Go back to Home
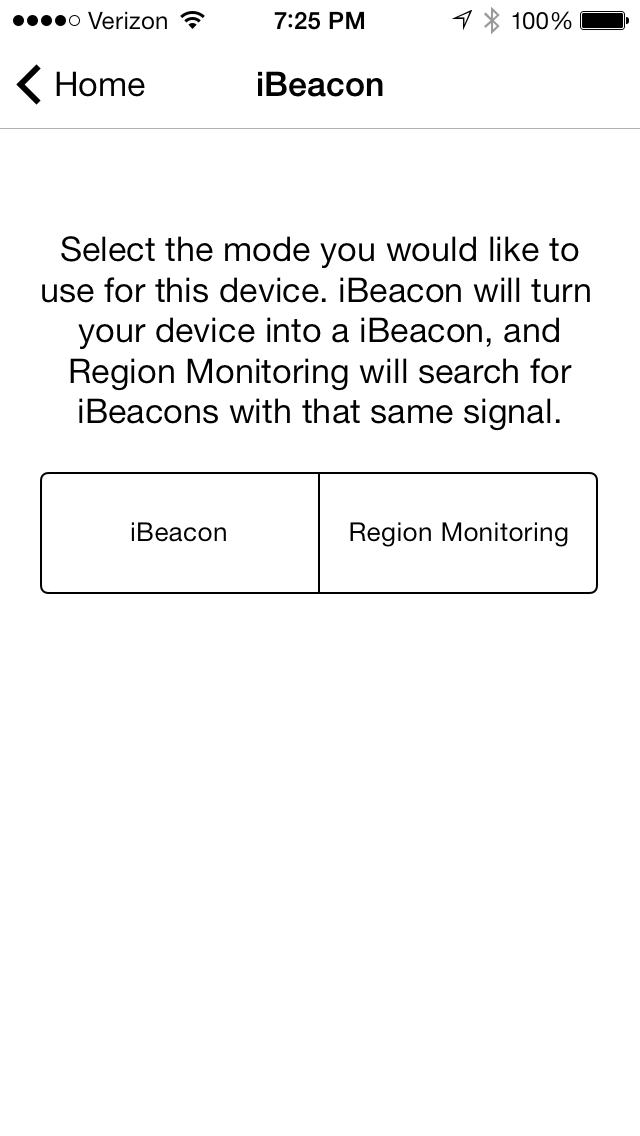 click(x=80, y=85)
